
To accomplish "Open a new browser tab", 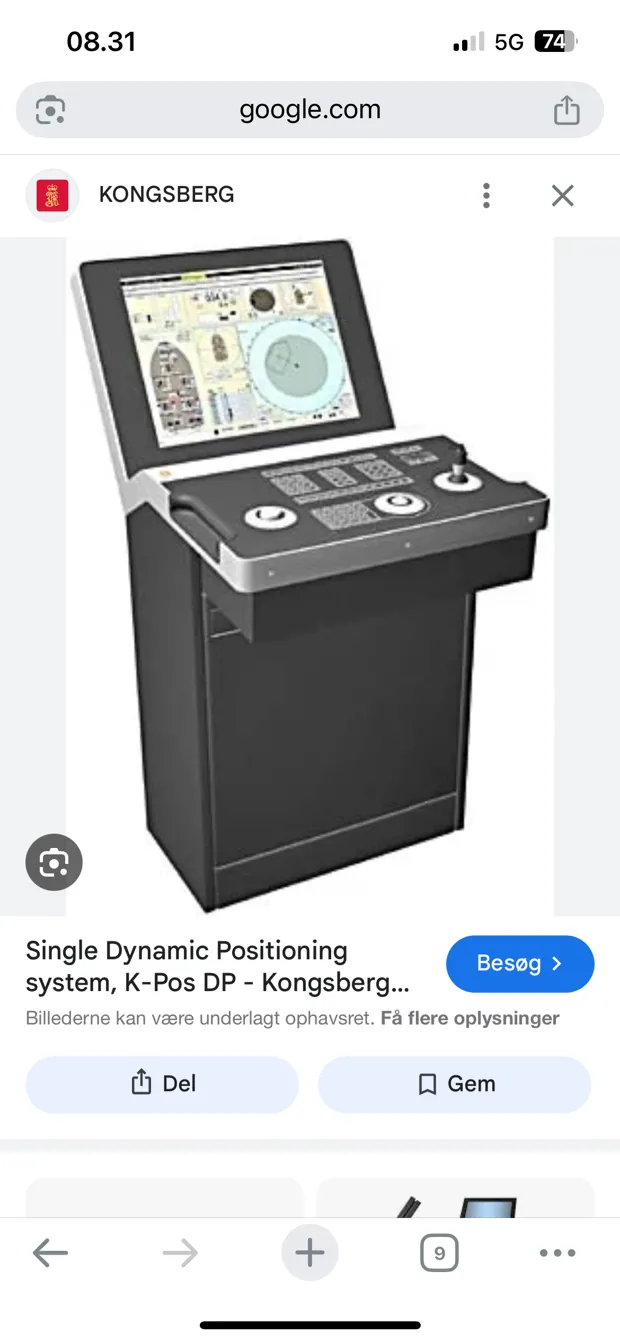I will click(310, 1253).
